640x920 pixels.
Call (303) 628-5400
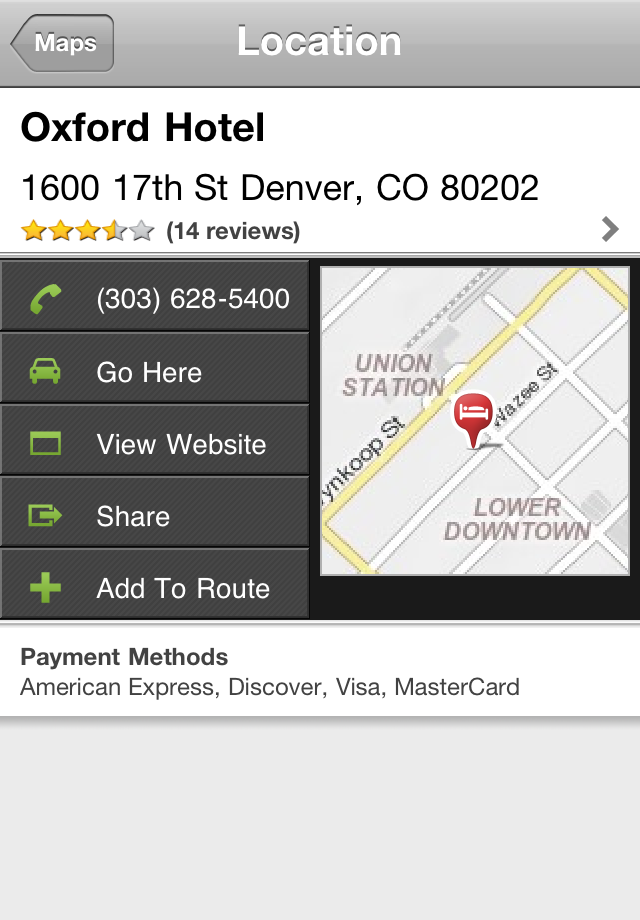click(x=155, y=298)
